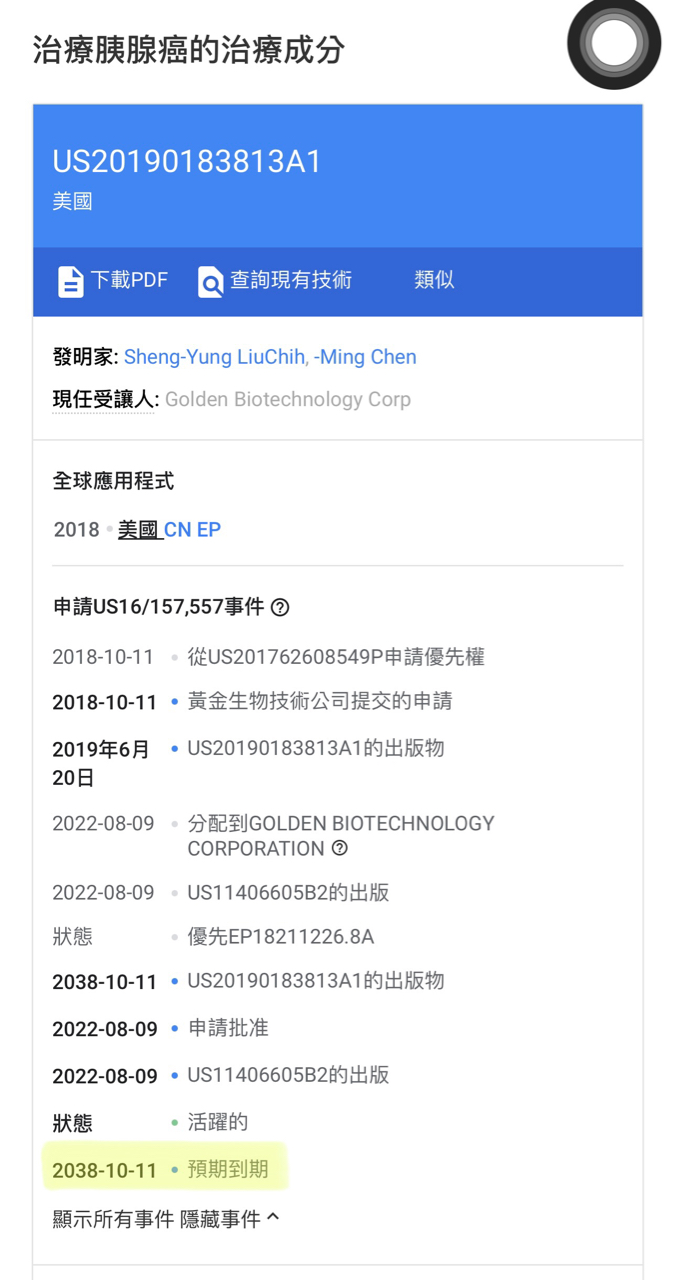Image resolution: width=676 pixels, height=1280 pixels.
Task: Open the EP application link
Action: pyautogui.click(x=209, y=530)
